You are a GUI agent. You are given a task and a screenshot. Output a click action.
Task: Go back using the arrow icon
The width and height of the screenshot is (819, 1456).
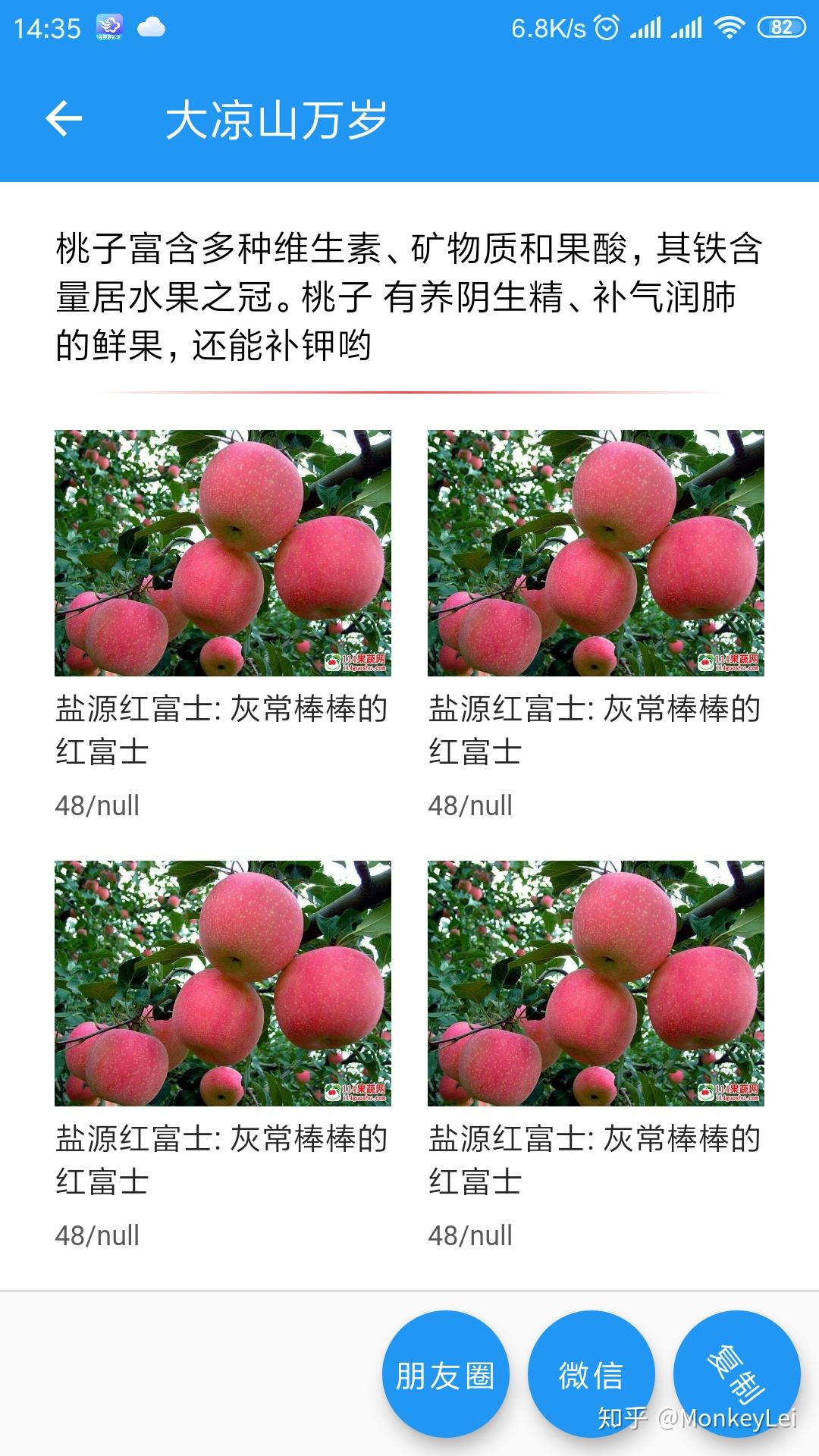coord(64,119)
